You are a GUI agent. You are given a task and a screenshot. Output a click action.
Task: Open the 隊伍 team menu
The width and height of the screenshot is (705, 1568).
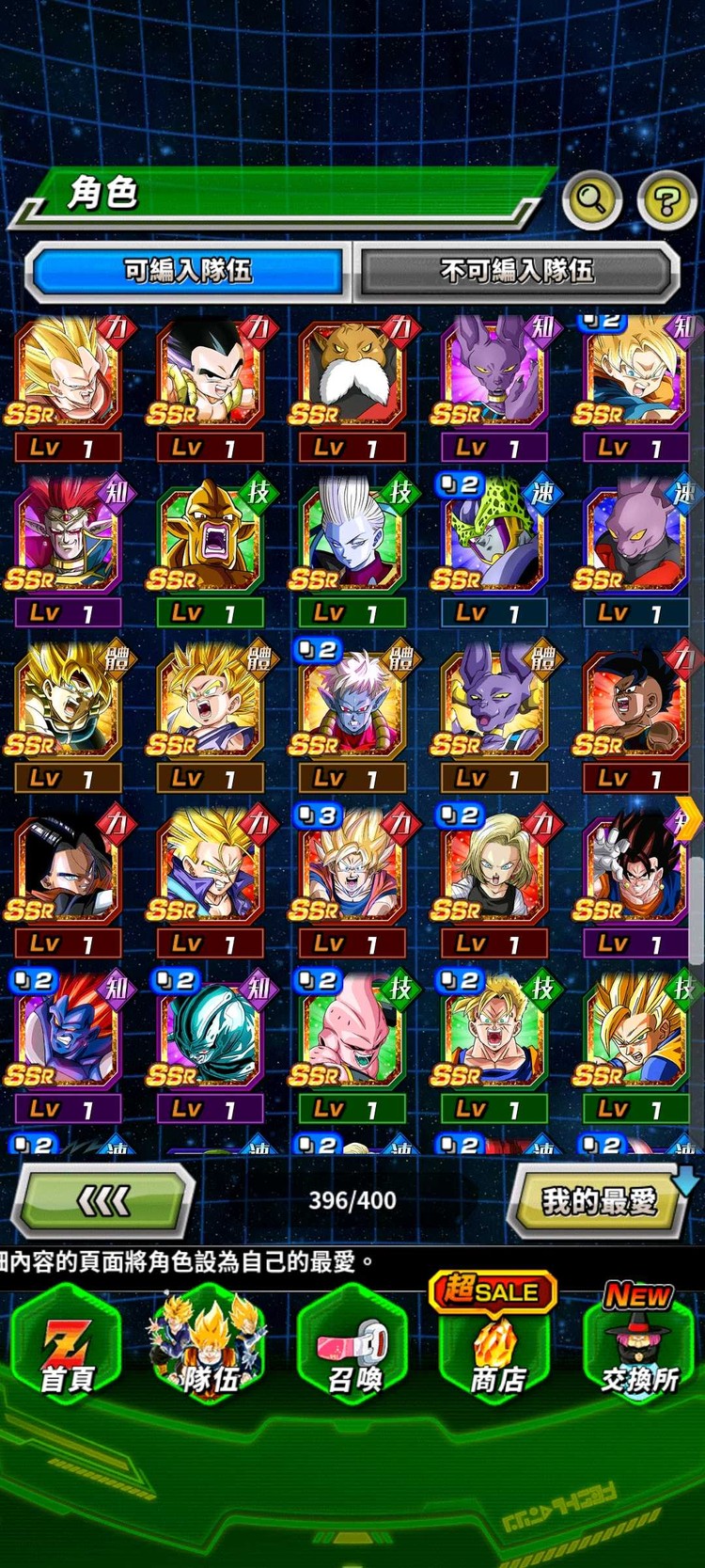[x=210, y=1348]
